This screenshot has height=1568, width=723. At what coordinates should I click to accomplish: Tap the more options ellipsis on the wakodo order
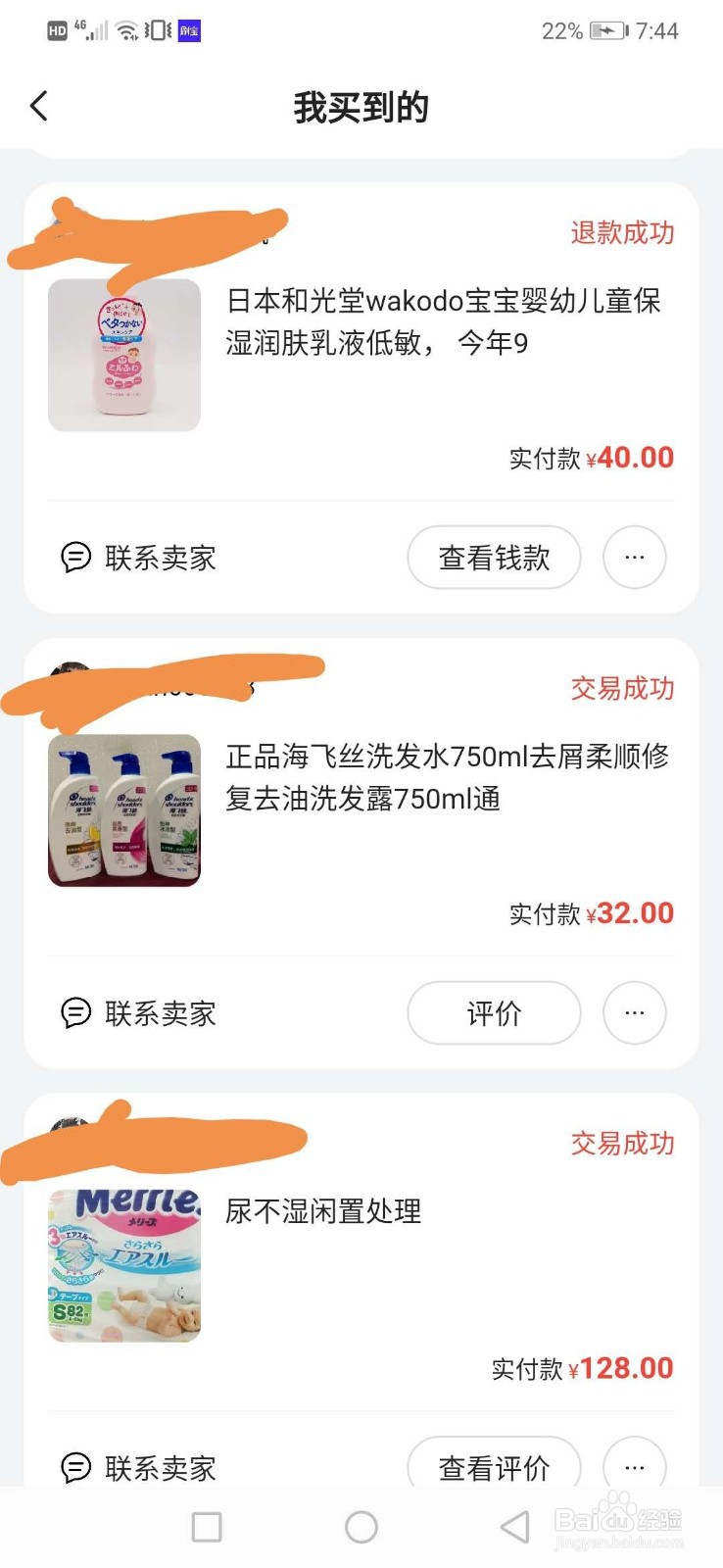click(x=635, y=558)
